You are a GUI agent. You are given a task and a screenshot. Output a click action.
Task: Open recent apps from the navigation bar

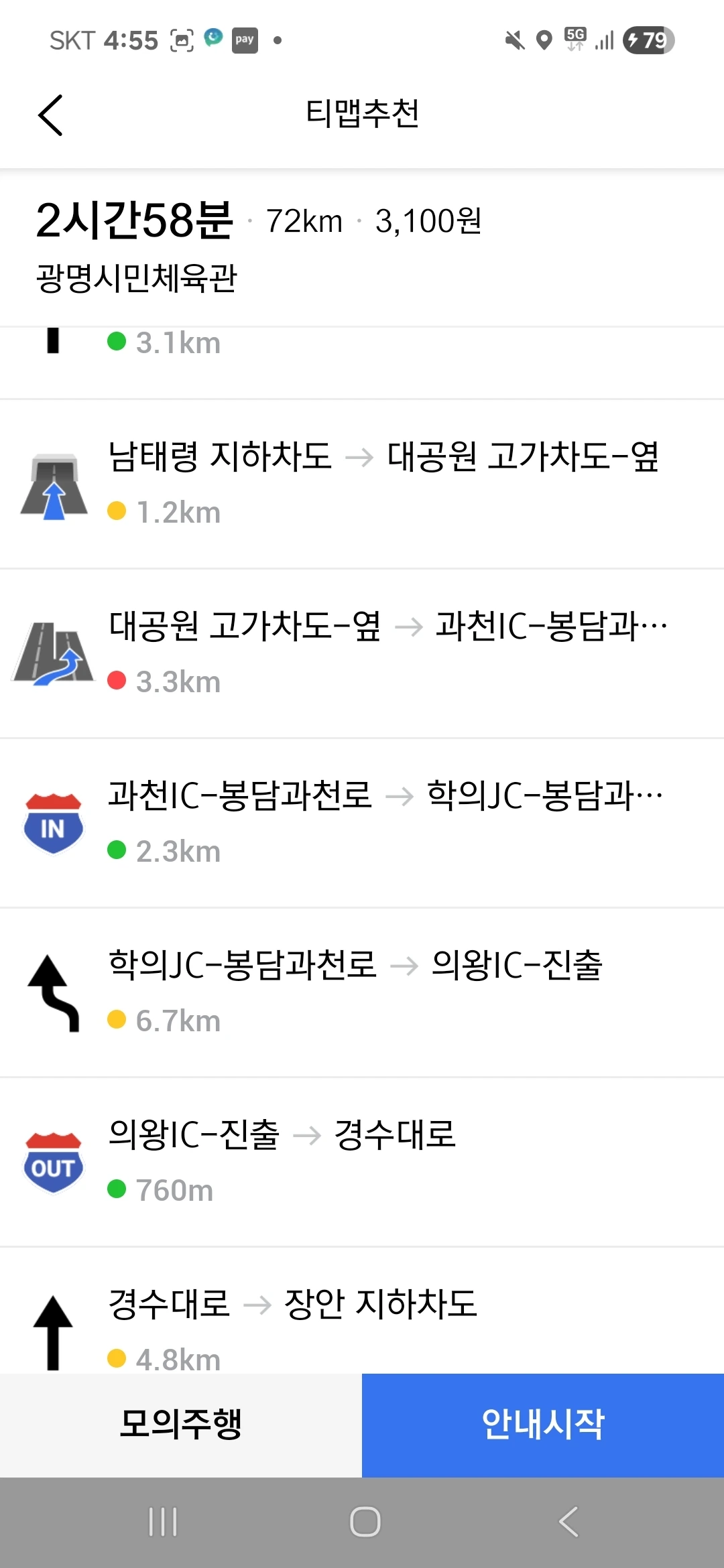(x=163, y=1522)
